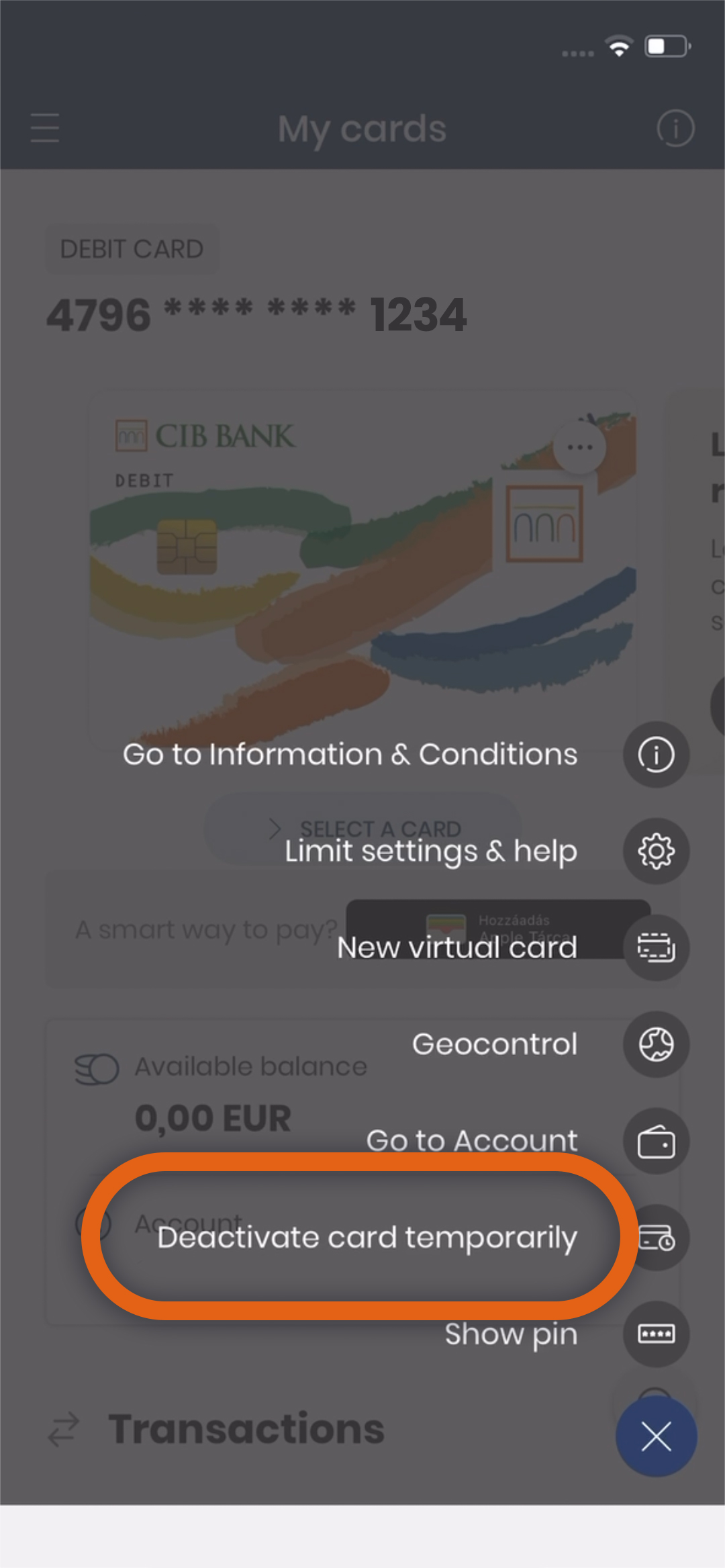Tap the info icon in header
The width and height of the screenshot is (725, 1568).
[675, 128]
